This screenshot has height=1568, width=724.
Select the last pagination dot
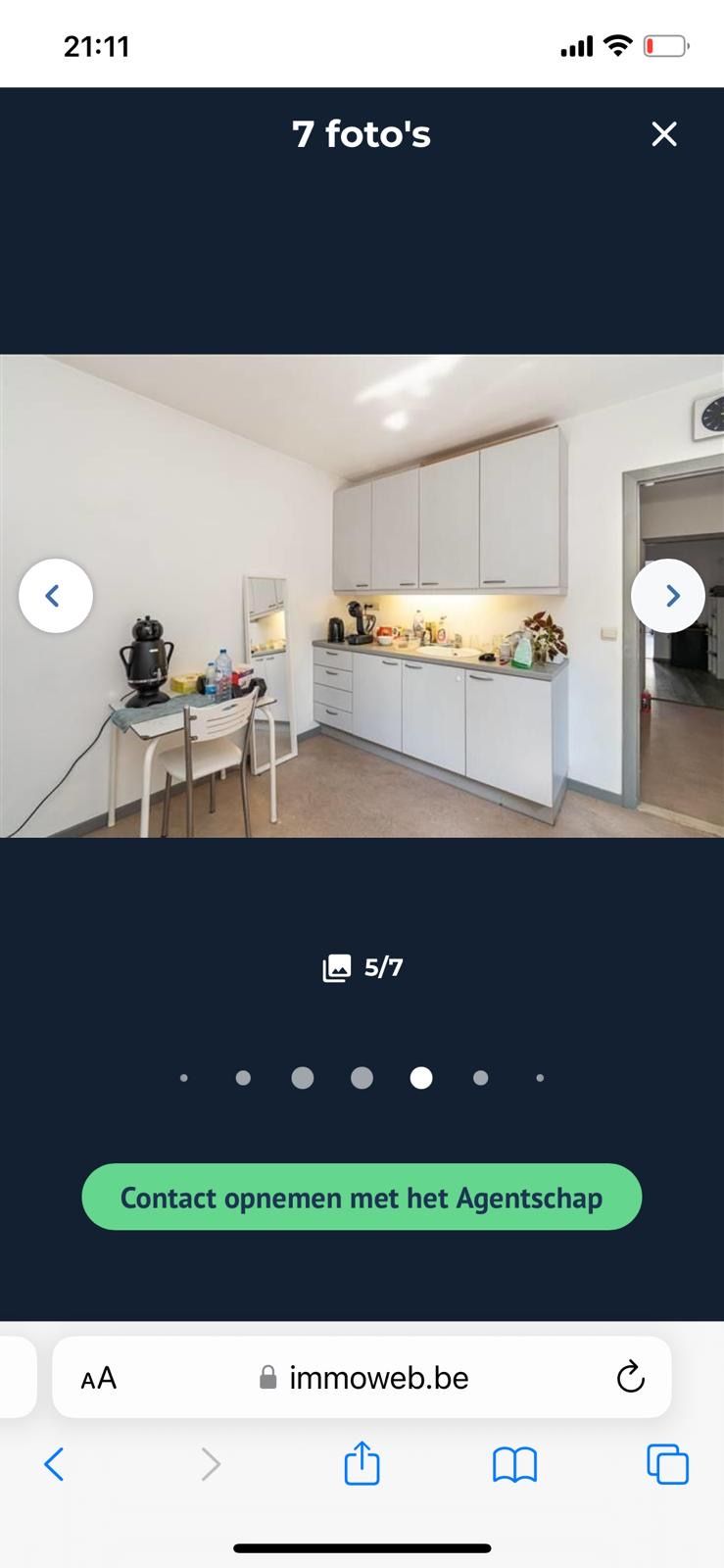540,1078
